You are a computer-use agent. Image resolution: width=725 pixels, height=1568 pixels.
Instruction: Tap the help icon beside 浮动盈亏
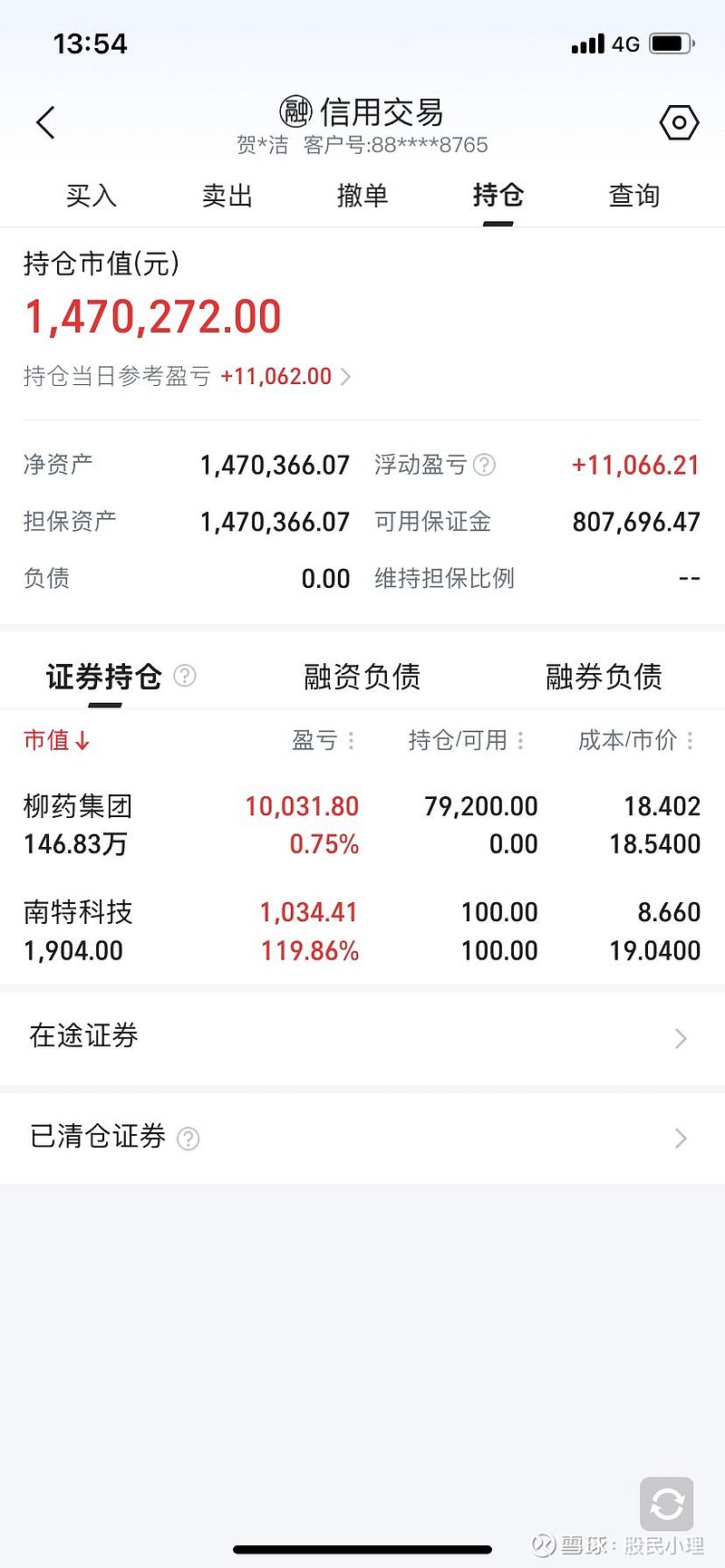coord(485,466)
